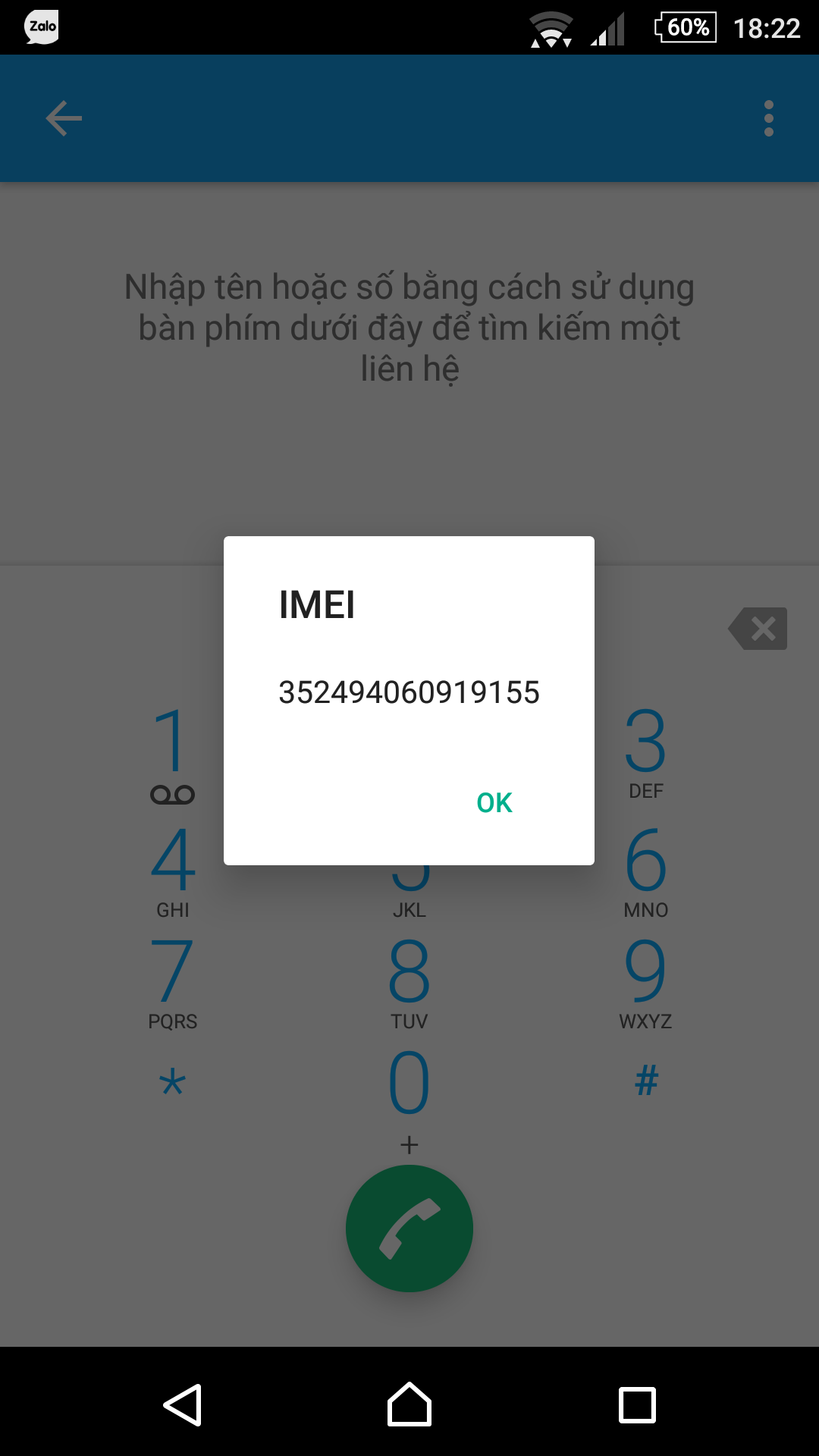Open the recent apps view
This screenshot has width=819, height=1456.
(637, 1404)
